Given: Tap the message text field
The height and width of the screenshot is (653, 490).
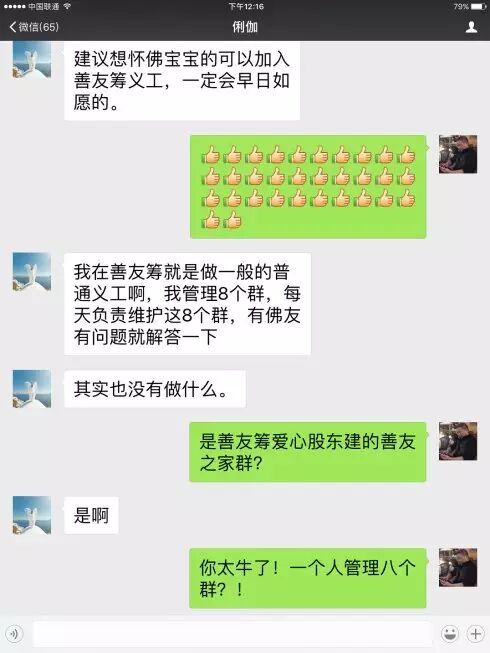Looking at the screenshot, I should (x=232, y=634).
